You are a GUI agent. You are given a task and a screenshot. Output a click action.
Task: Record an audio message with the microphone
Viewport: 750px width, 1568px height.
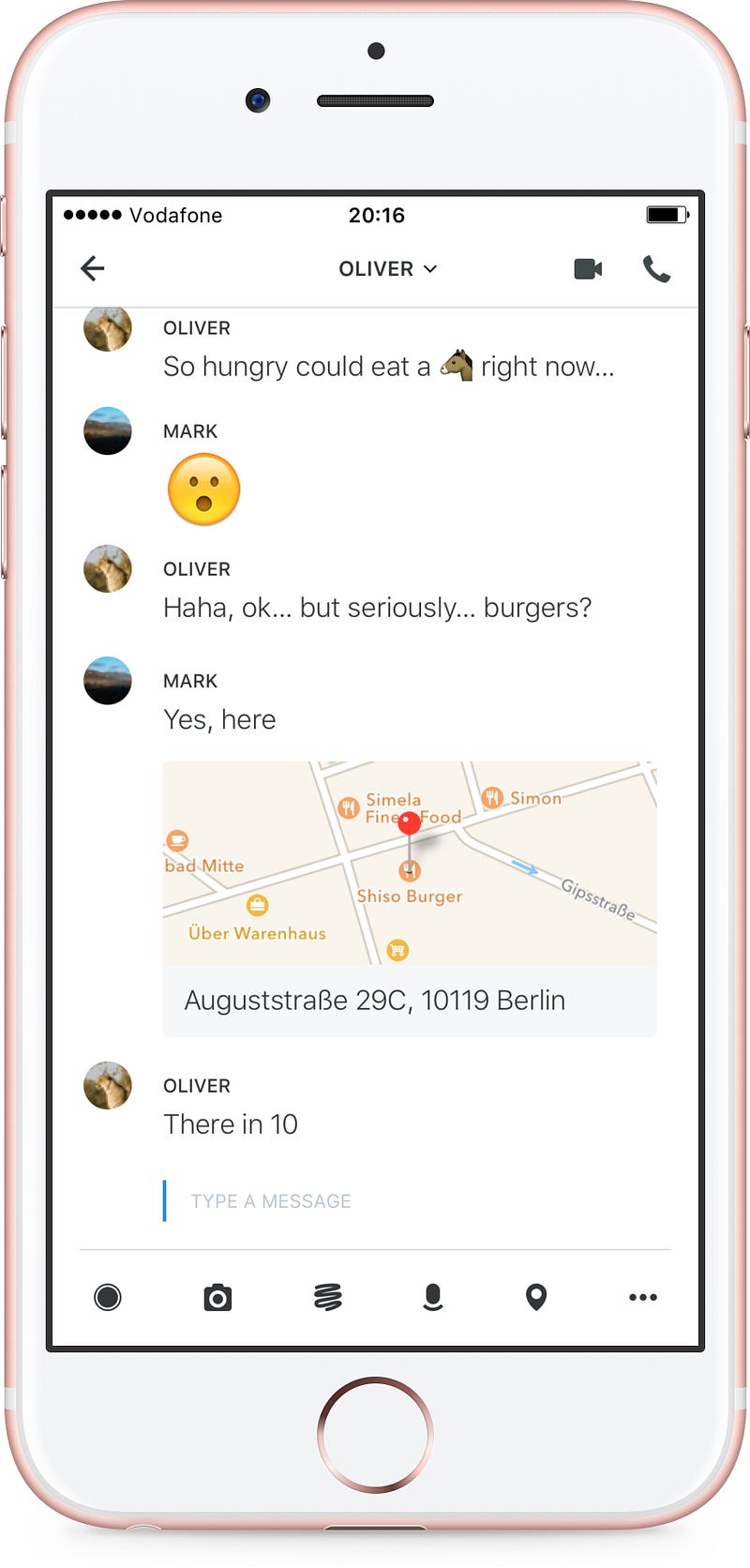[432, 1298]
